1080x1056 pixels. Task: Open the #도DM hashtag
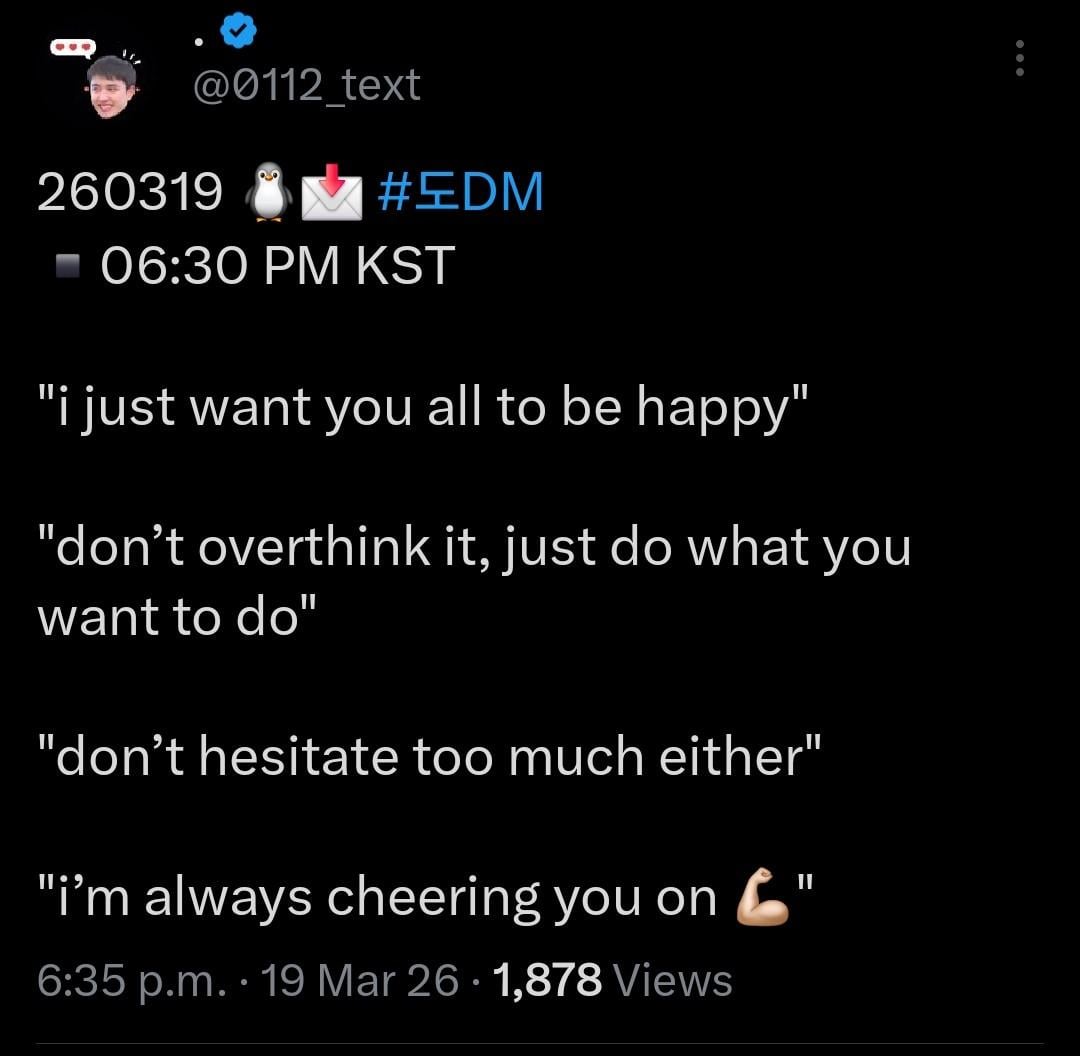coord(462,192)
